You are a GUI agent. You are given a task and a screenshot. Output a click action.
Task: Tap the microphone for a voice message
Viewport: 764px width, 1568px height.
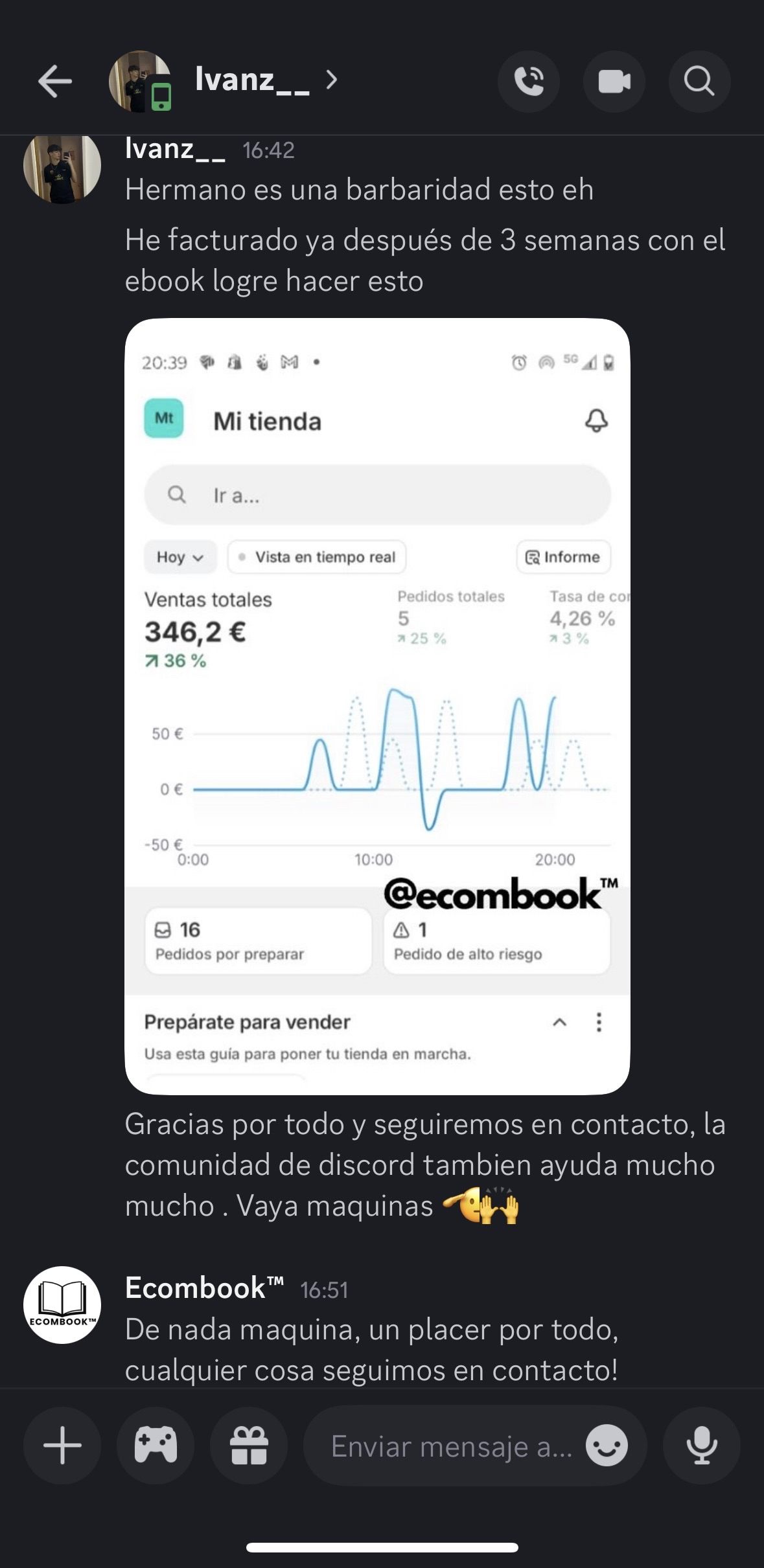tap(701, 1445)
